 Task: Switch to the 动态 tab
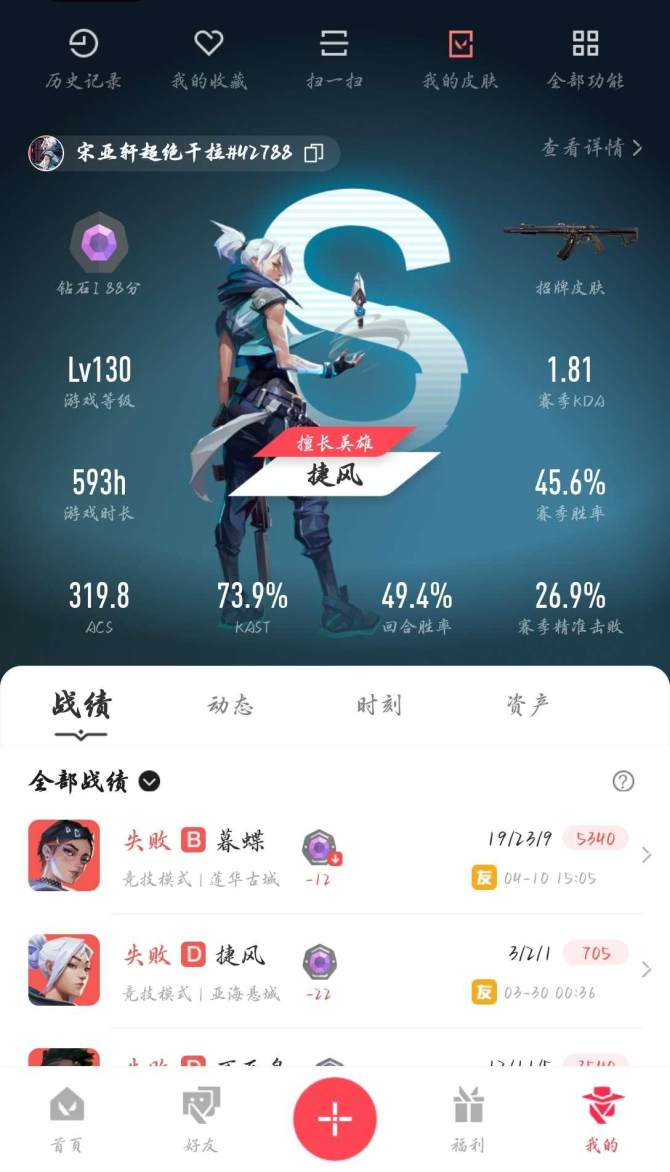click(x=230, y=705)
